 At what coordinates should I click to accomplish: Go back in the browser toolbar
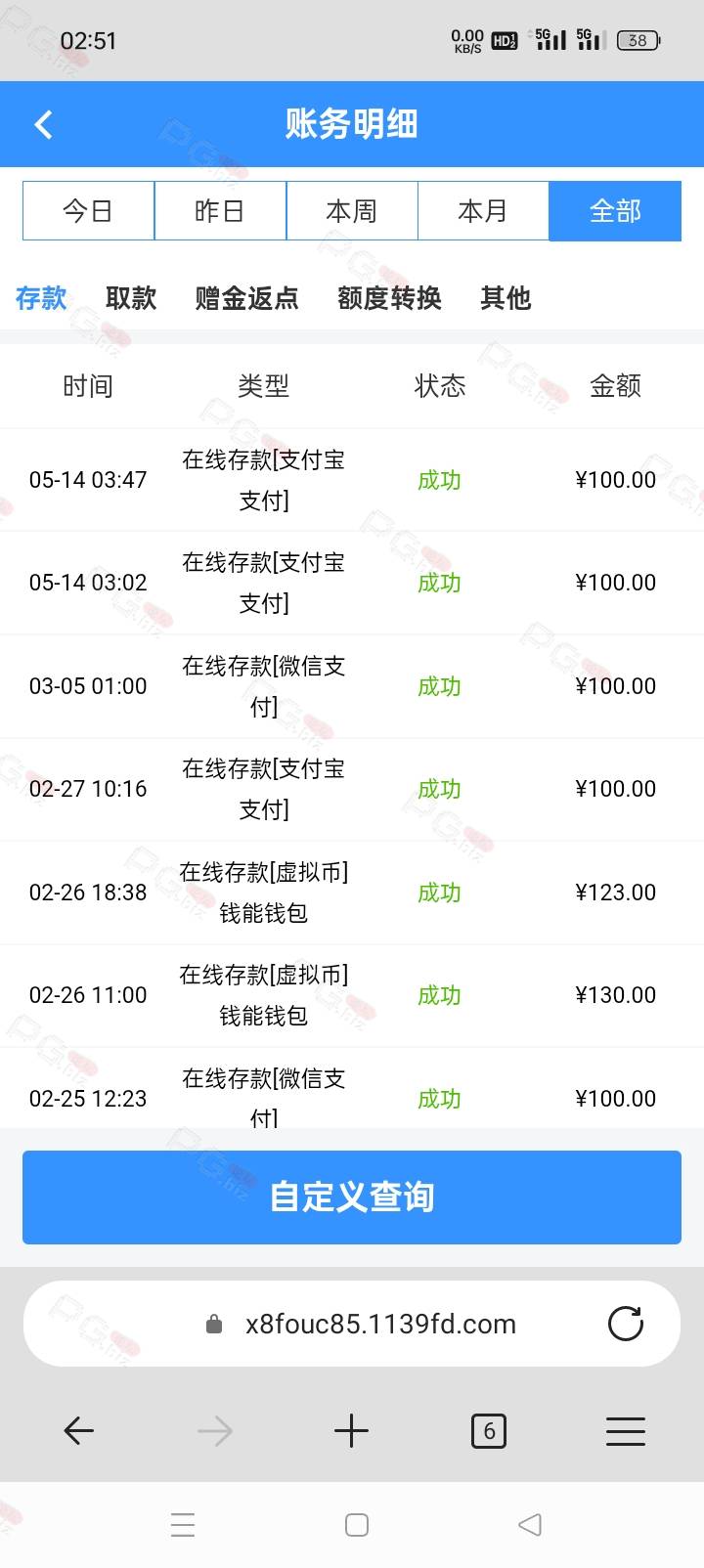coord(78,1431)
